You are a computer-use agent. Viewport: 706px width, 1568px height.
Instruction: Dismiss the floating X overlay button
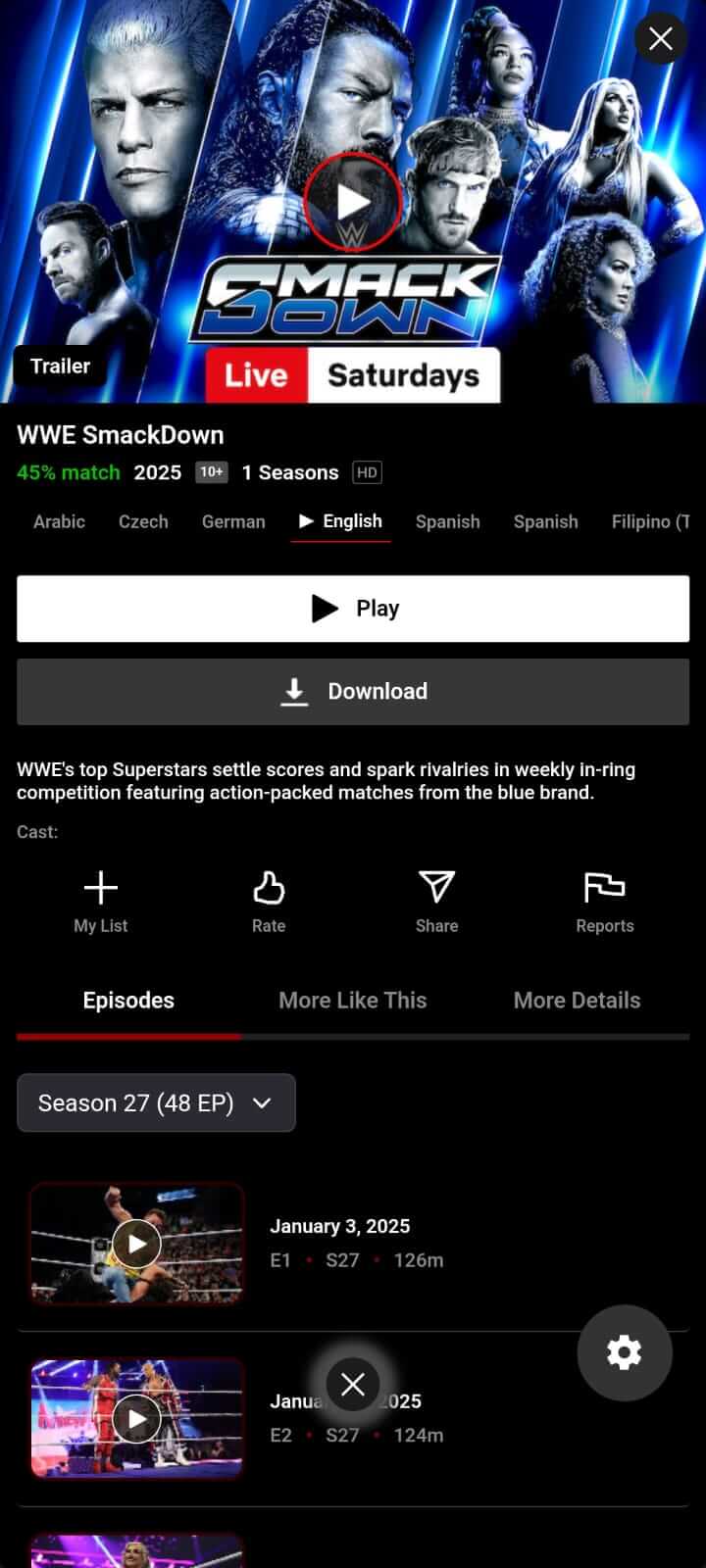(x=353, y=1384)
